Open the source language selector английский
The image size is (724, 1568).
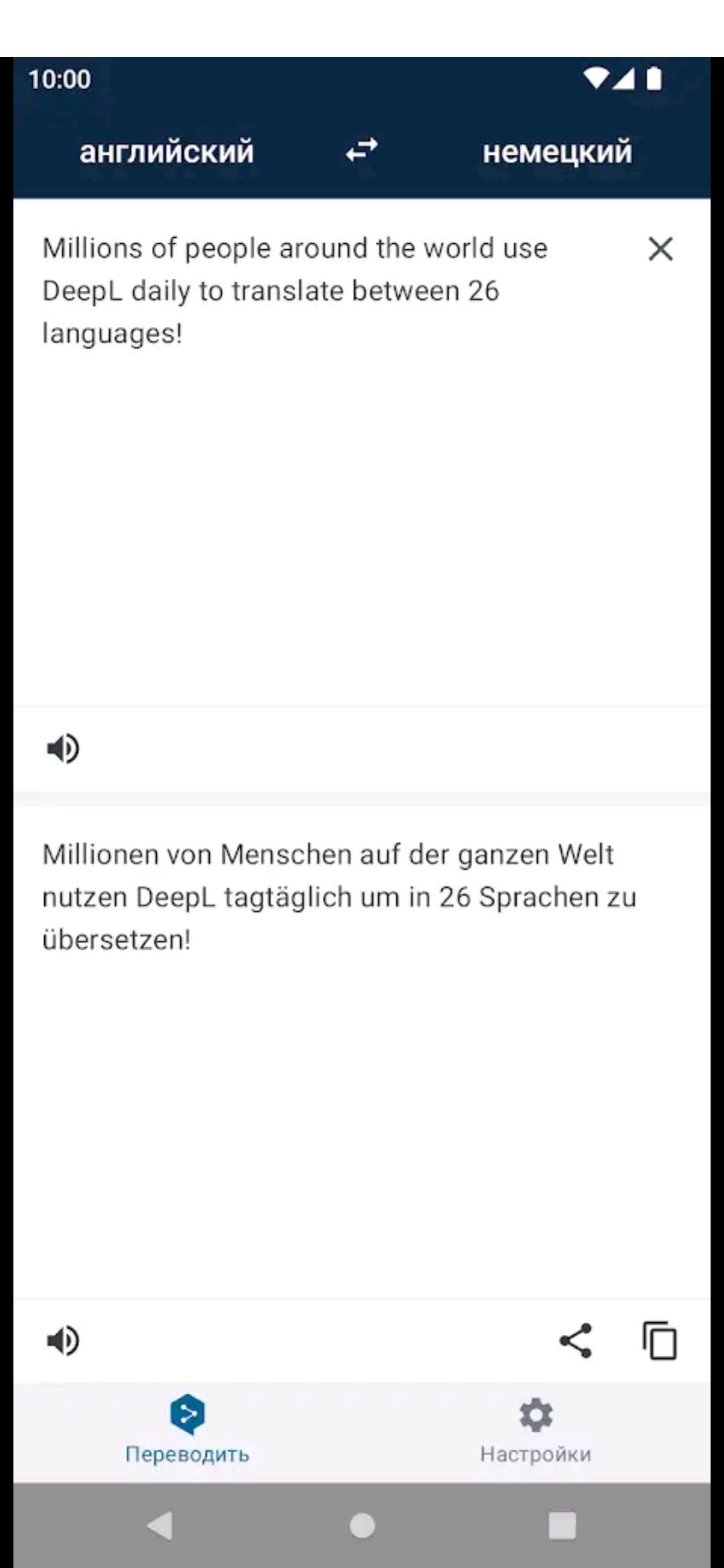tap(167, 151)
